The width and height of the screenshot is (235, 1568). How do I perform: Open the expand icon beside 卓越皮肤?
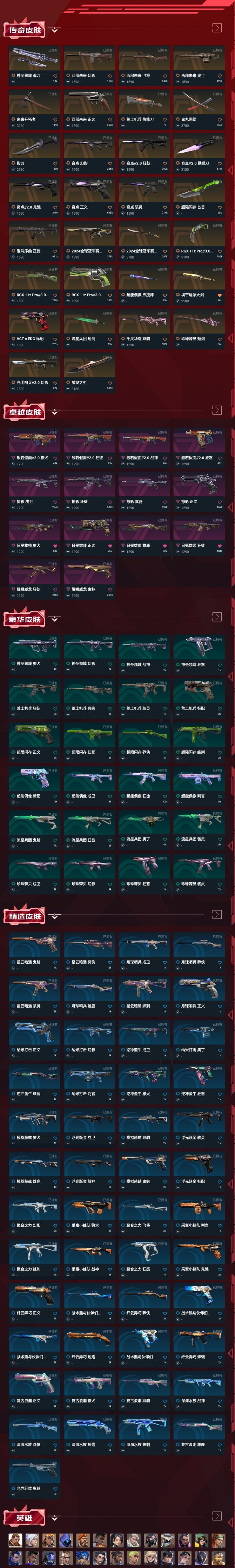[x=217, y=410]
